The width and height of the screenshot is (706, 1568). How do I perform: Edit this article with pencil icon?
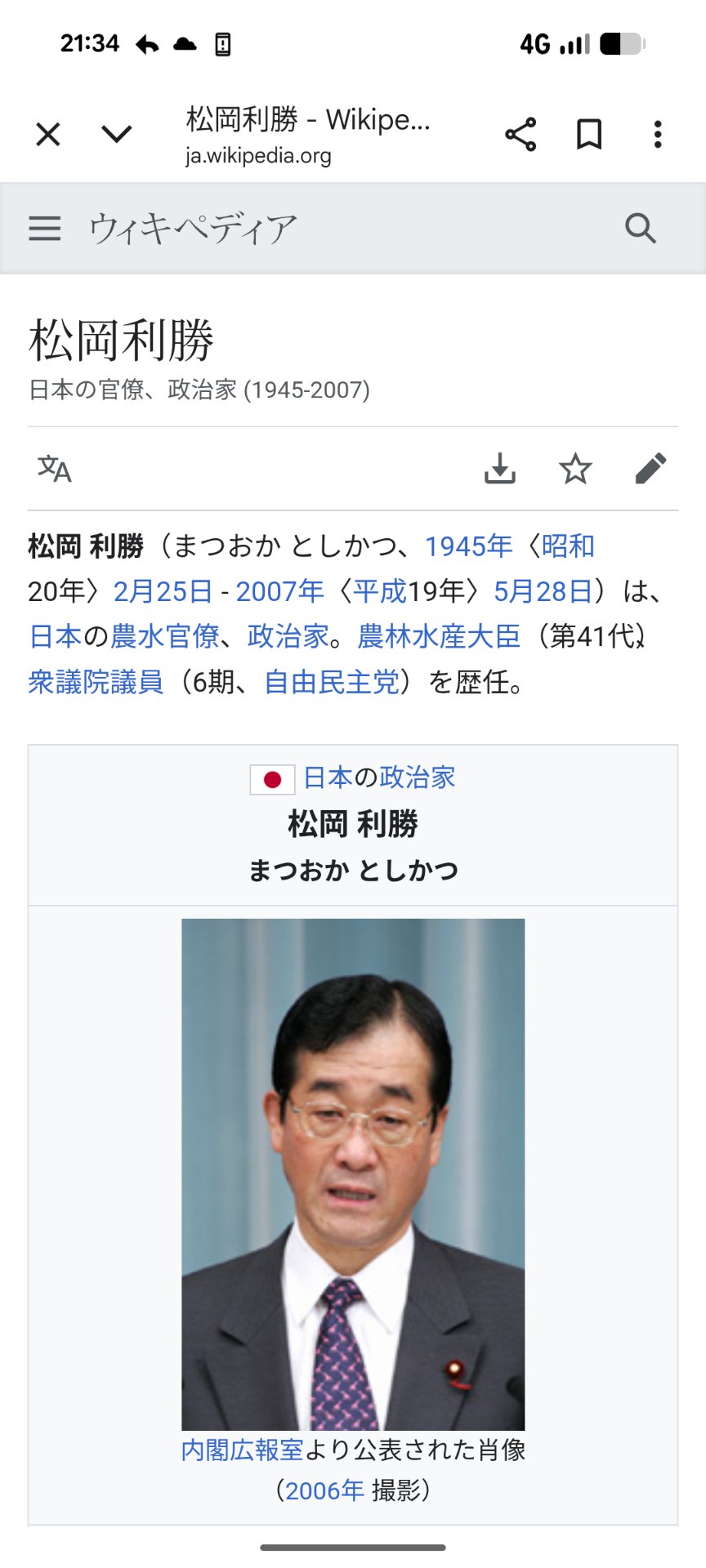650,469
